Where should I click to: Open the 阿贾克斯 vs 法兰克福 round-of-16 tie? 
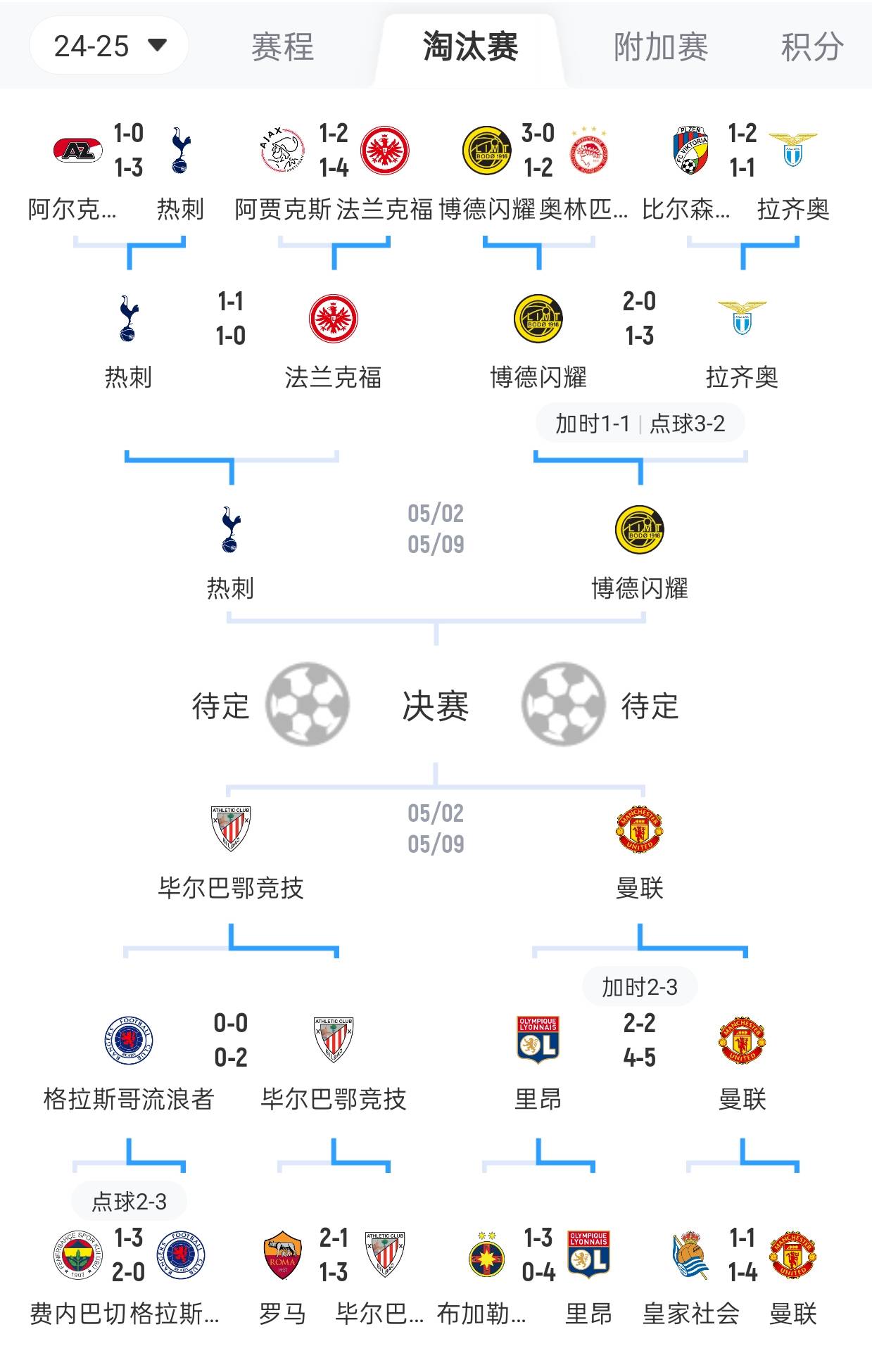[334, 151]
